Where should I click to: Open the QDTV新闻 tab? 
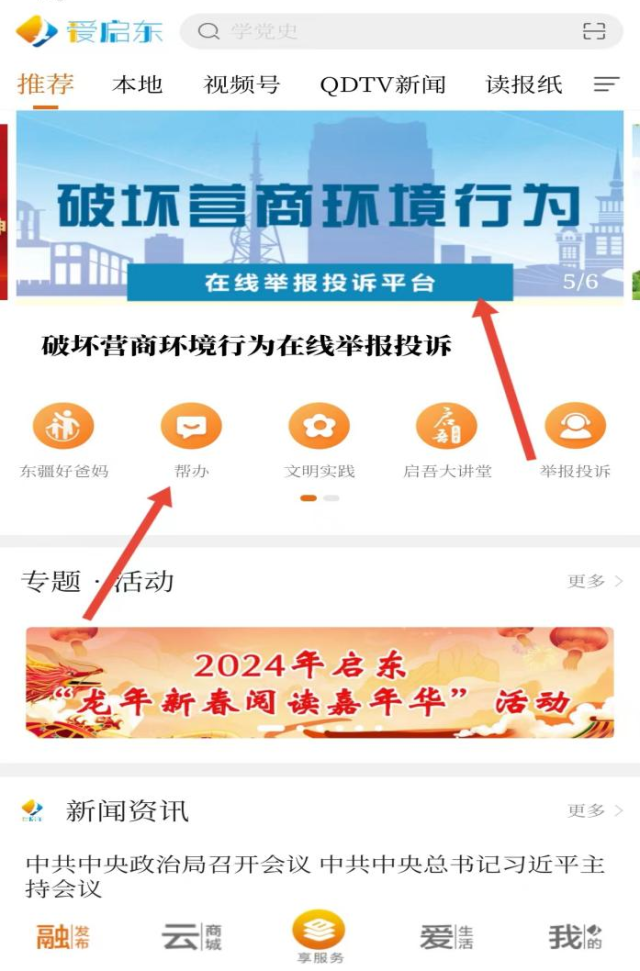(x=382, y=85)
